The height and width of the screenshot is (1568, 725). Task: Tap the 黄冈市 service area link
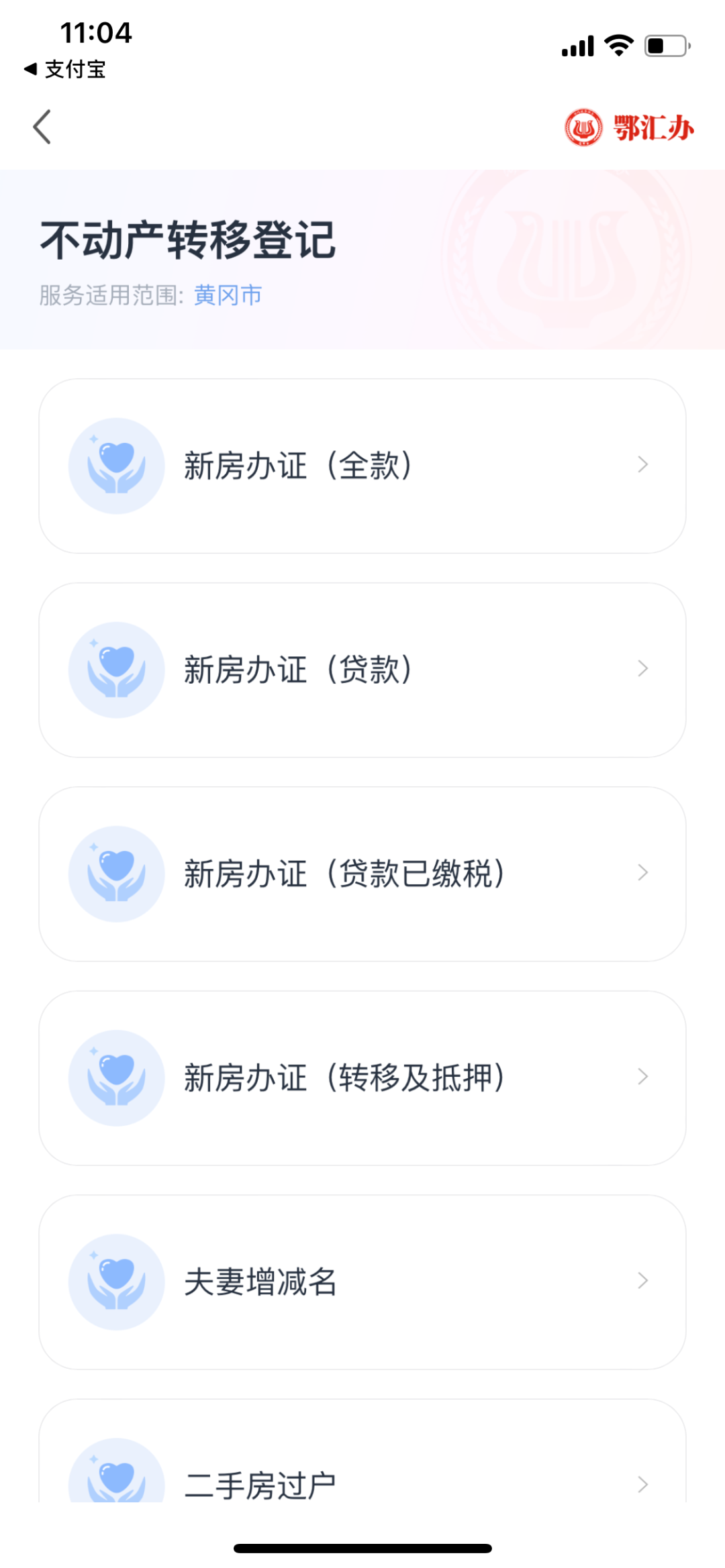click(228, 295)
